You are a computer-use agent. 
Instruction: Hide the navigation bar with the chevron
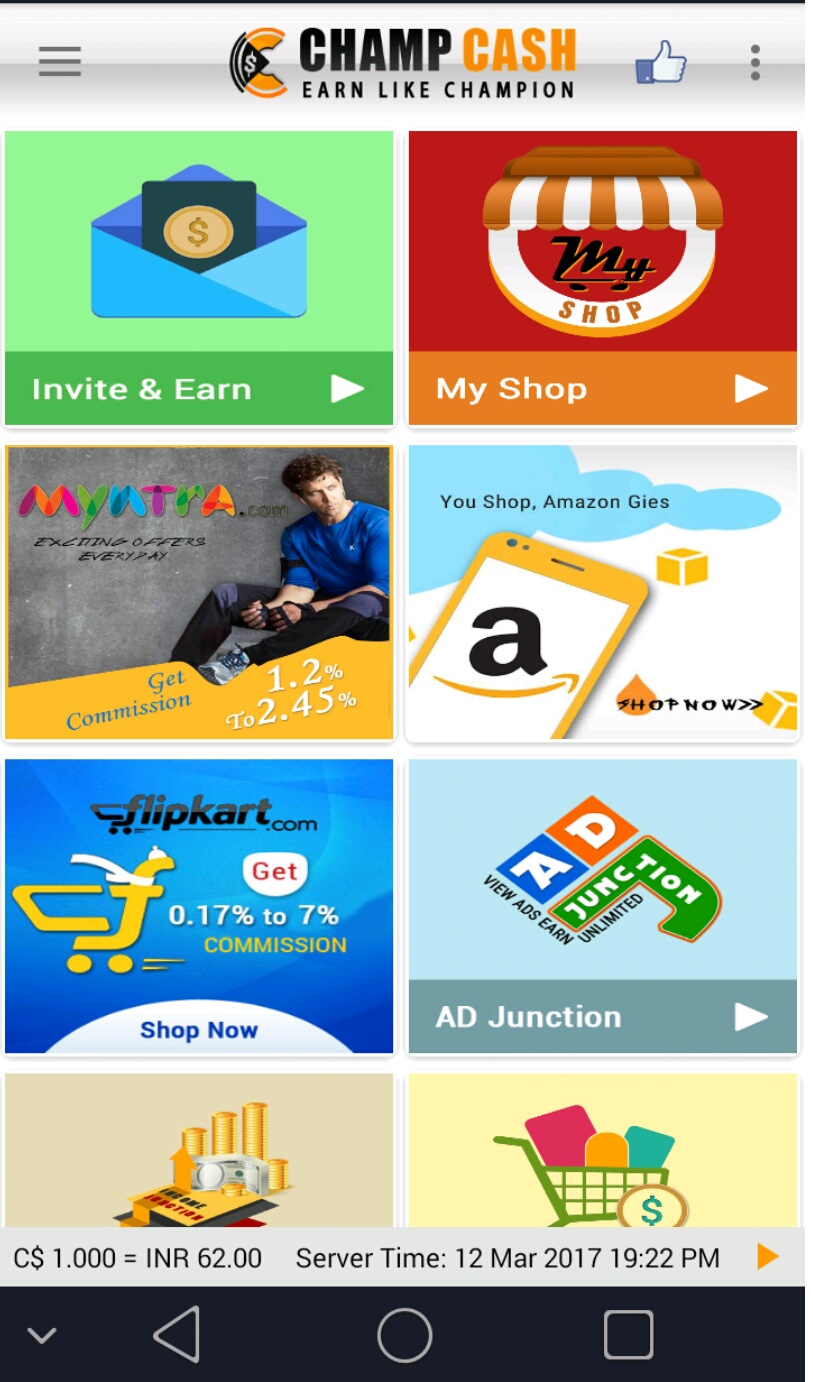pyautogui.click(x=42, y=1335)
